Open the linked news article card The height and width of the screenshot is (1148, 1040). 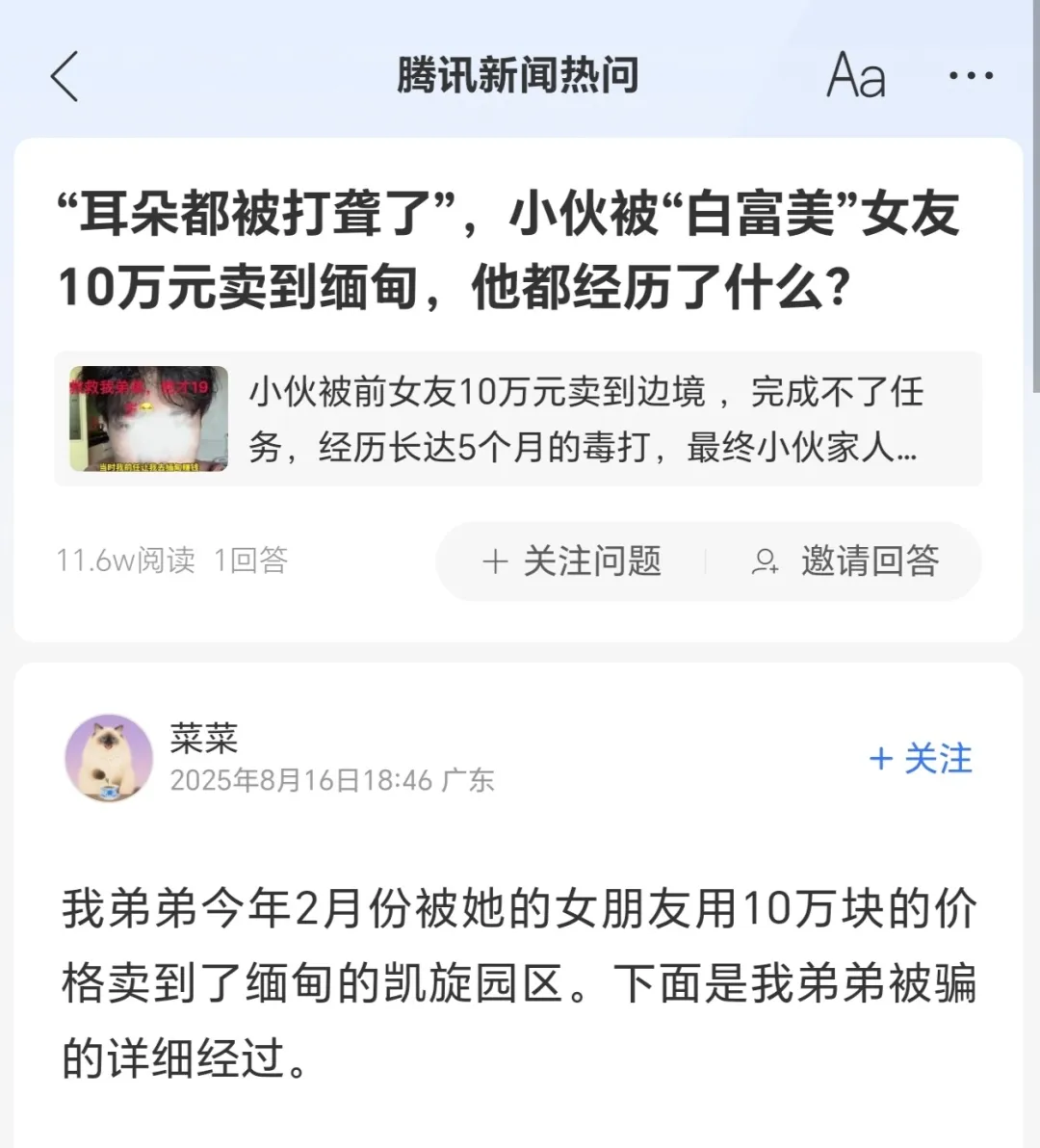pos(518,419)
